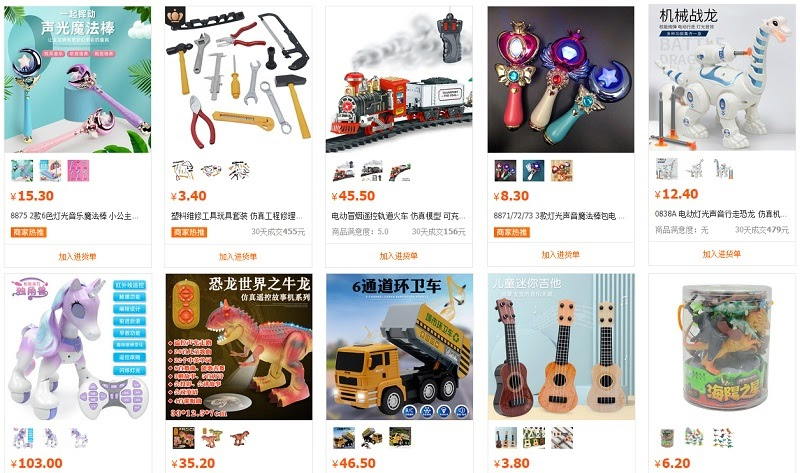This screenshot has width=800, height=473.
Task: Add the 8871/72/73 magic wand to 进货单
Action: click(x=560, y=254)
